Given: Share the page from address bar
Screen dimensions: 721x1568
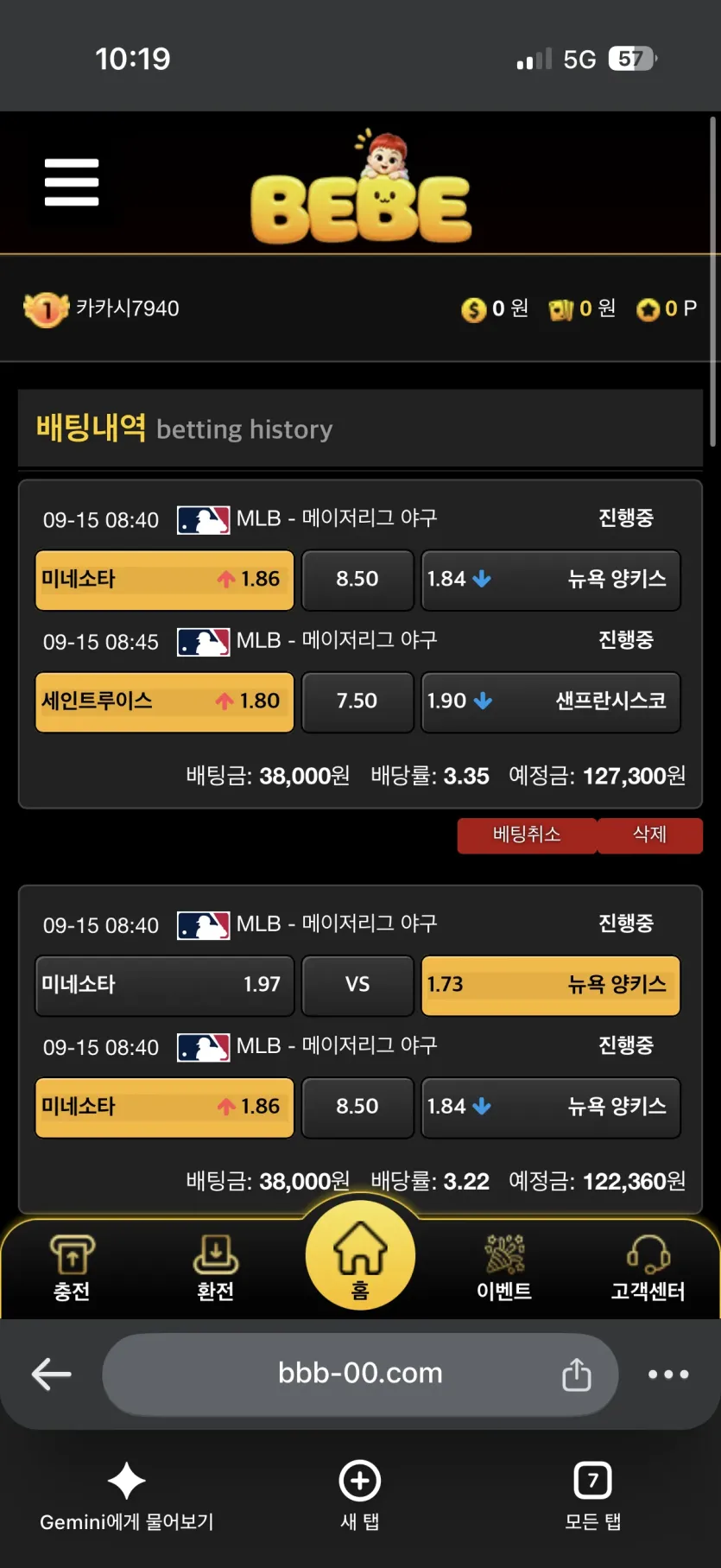Looking at the screenshot, I should coord(577,1374).
